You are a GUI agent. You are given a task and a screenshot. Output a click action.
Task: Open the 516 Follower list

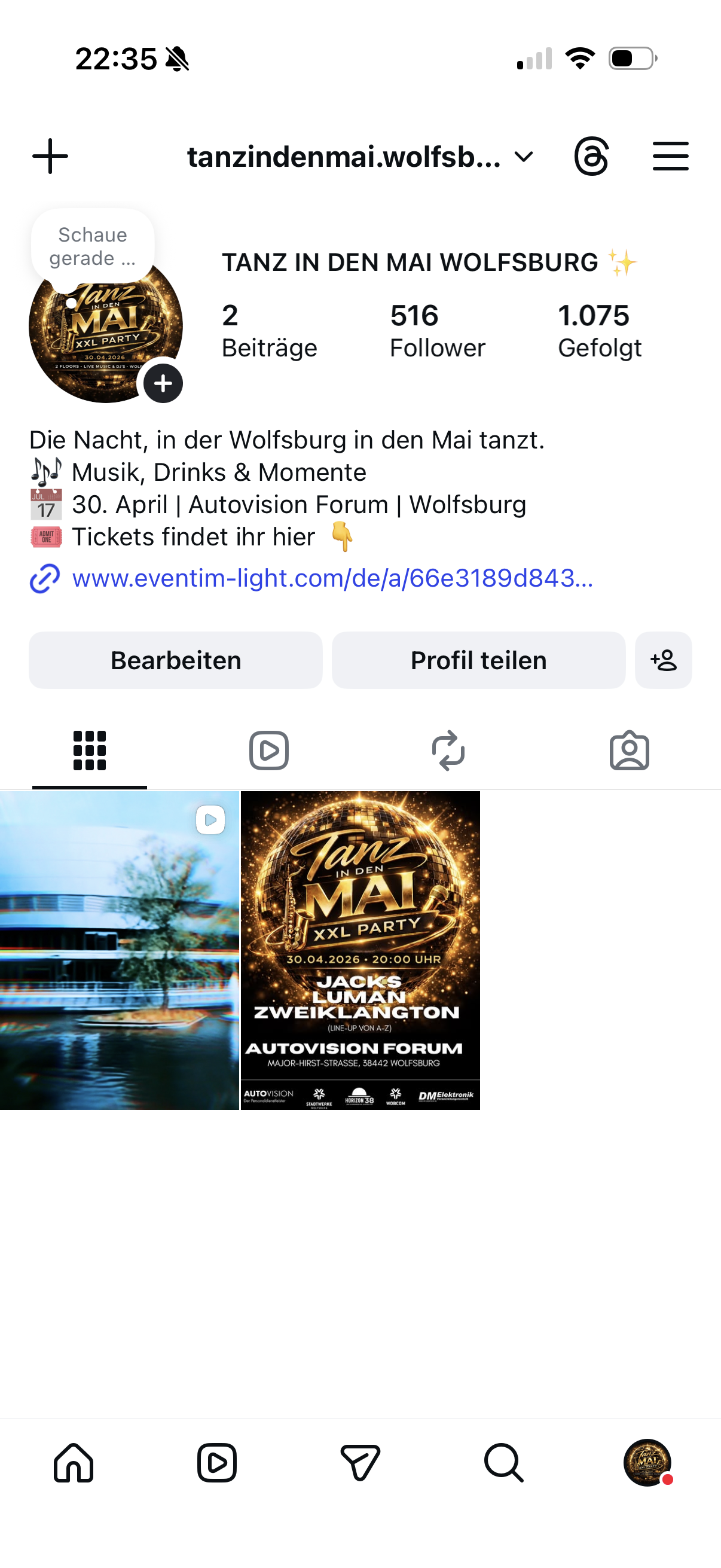(x=437, y=331)
